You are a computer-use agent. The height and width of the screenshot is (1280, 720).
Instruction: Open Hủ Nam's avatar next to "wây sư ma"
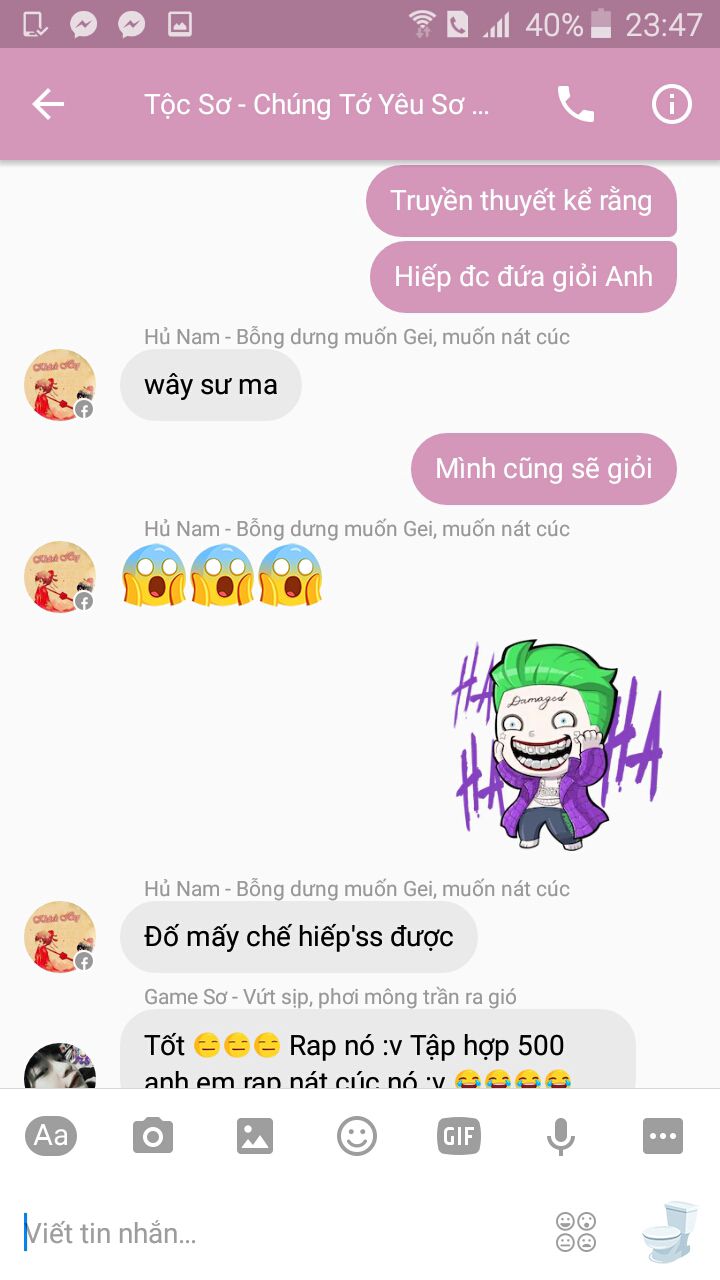click(x=60, y=385)
